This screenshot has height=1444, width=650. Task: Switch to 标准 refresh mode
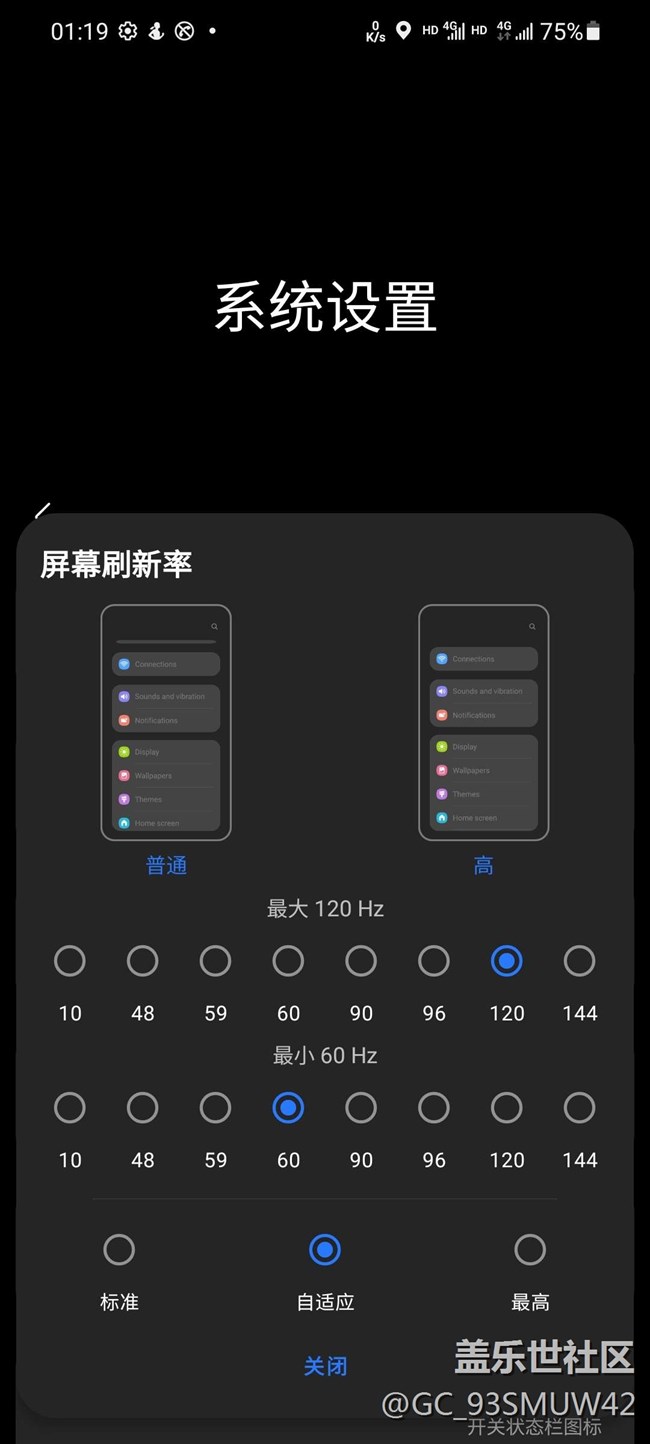(119, 1250)
